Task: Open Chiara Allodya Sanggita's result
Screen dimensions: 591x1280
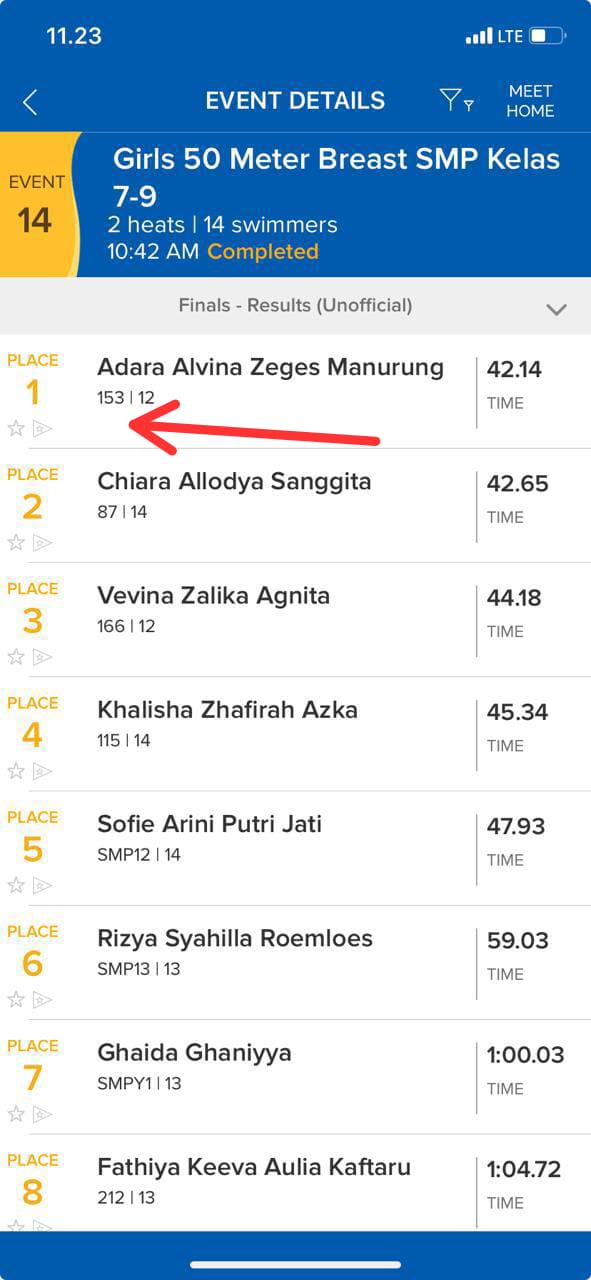Action: (295, 505)
